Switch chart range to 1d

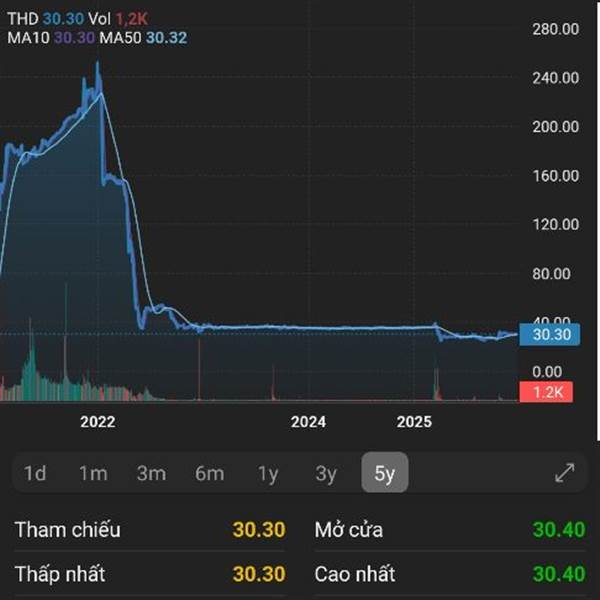pos(35,473)
